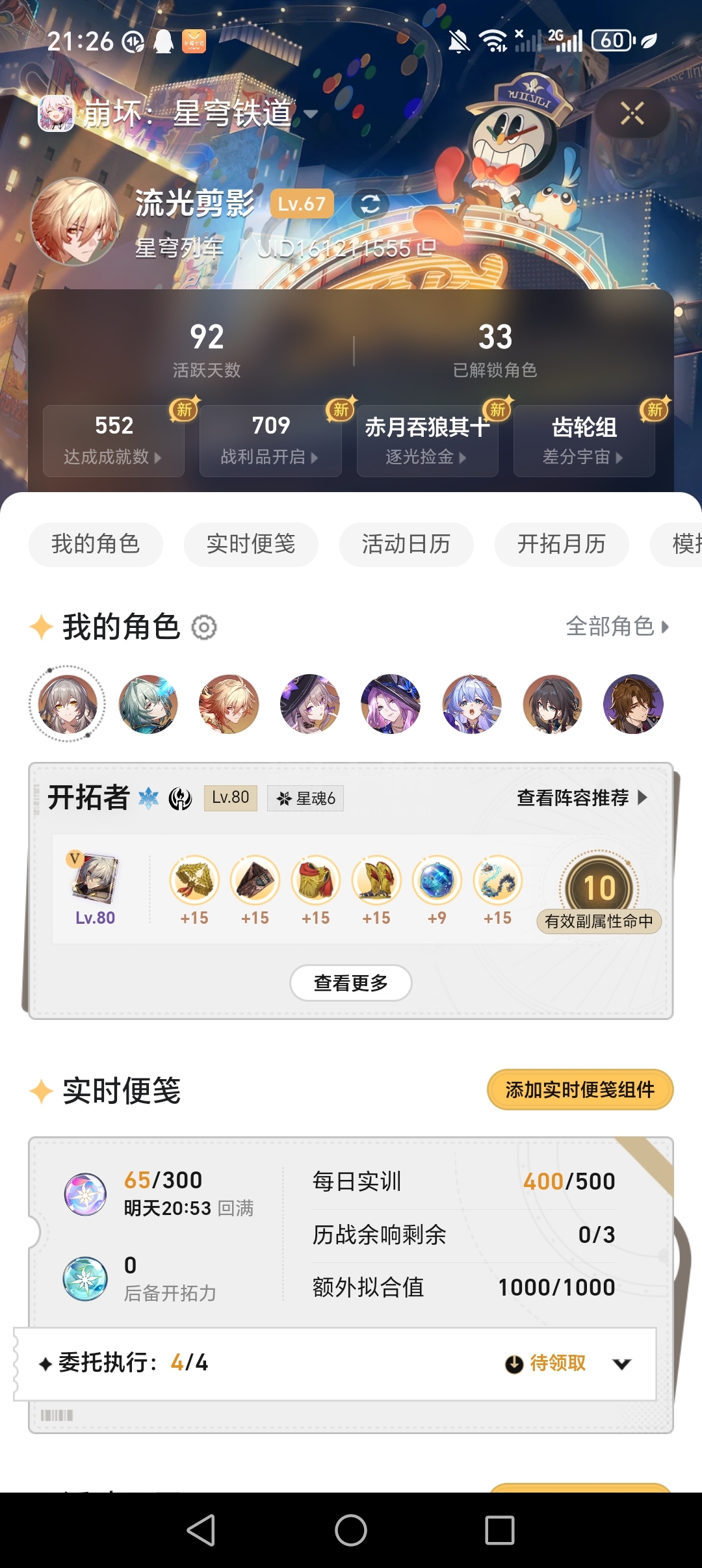Open 达成成就数 details
Screen dimensions: 702x1568
pyautogui.click(x=114, y=441)
